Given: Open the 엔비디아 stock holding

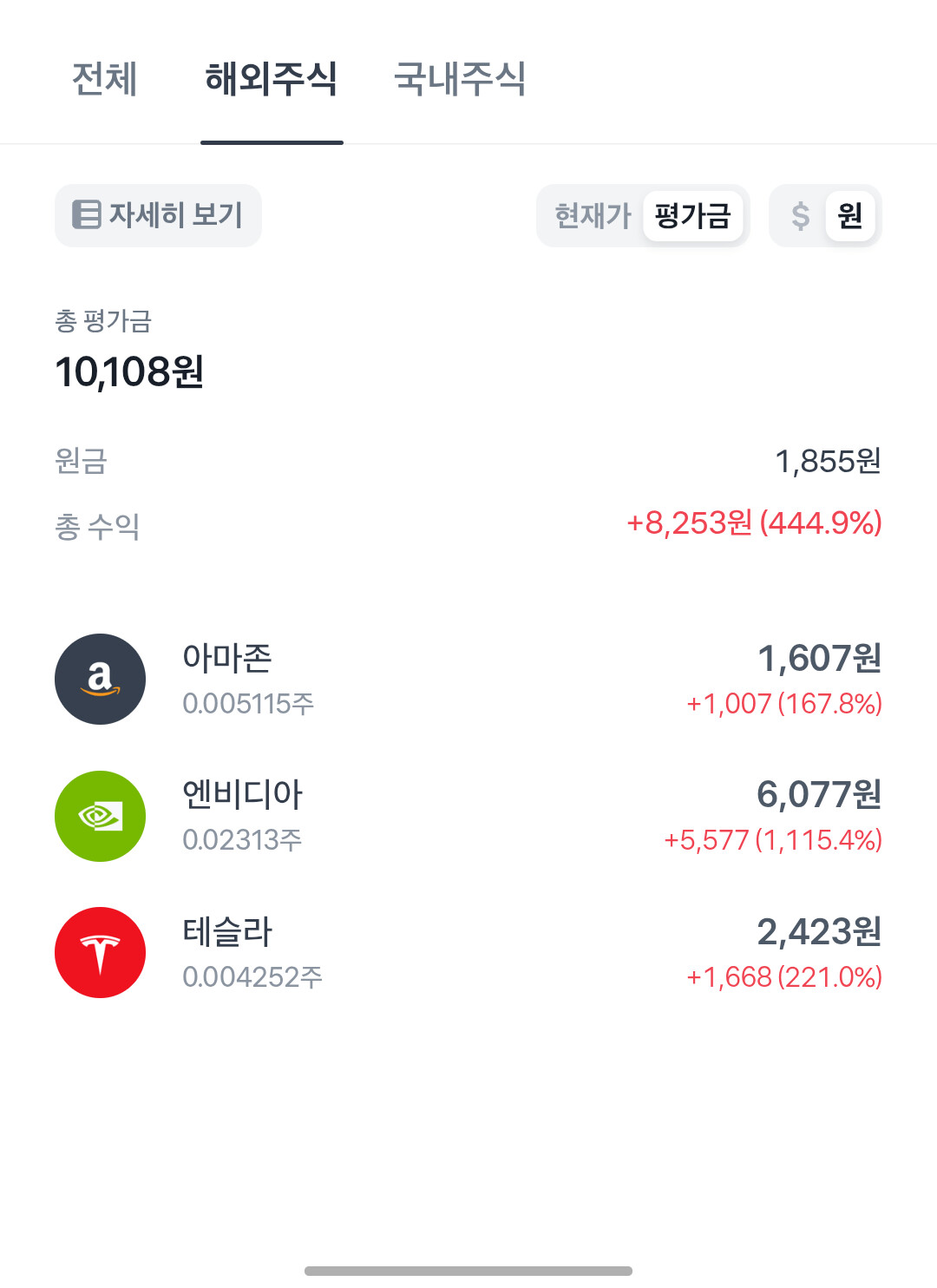Looking at the screenshot, I should pos(468,817).
